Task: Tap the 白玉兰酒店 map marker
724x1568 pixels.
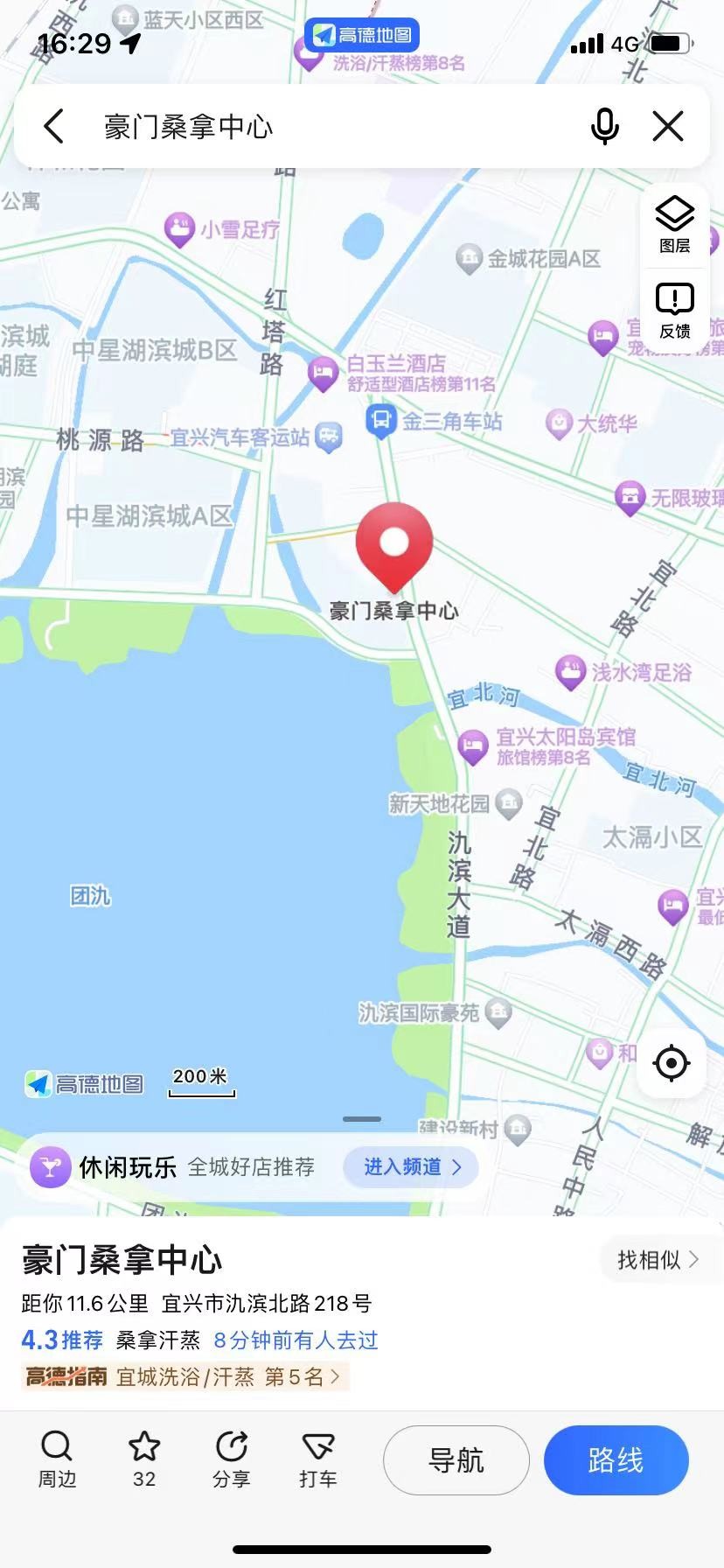Action: click(323, 374)
